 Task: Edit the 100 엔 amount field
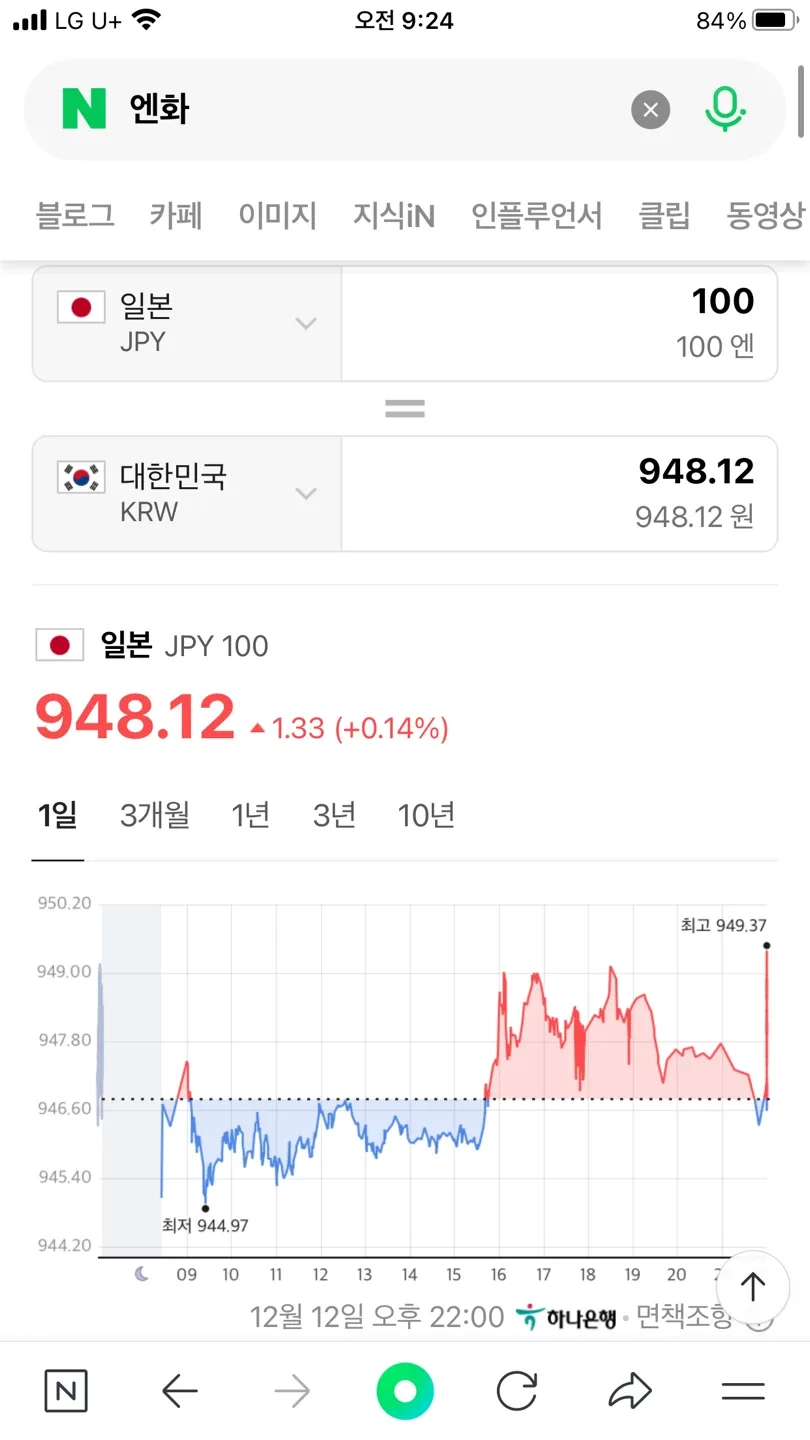(x=560, y=323)
